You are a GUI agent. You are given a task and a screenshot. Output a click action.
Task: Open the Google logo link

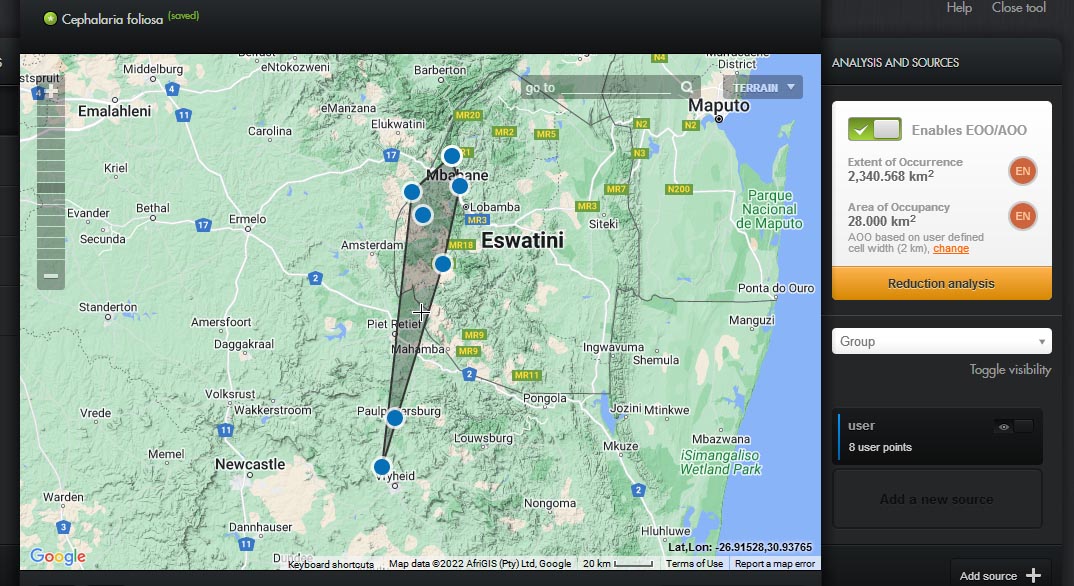(57, 557)
